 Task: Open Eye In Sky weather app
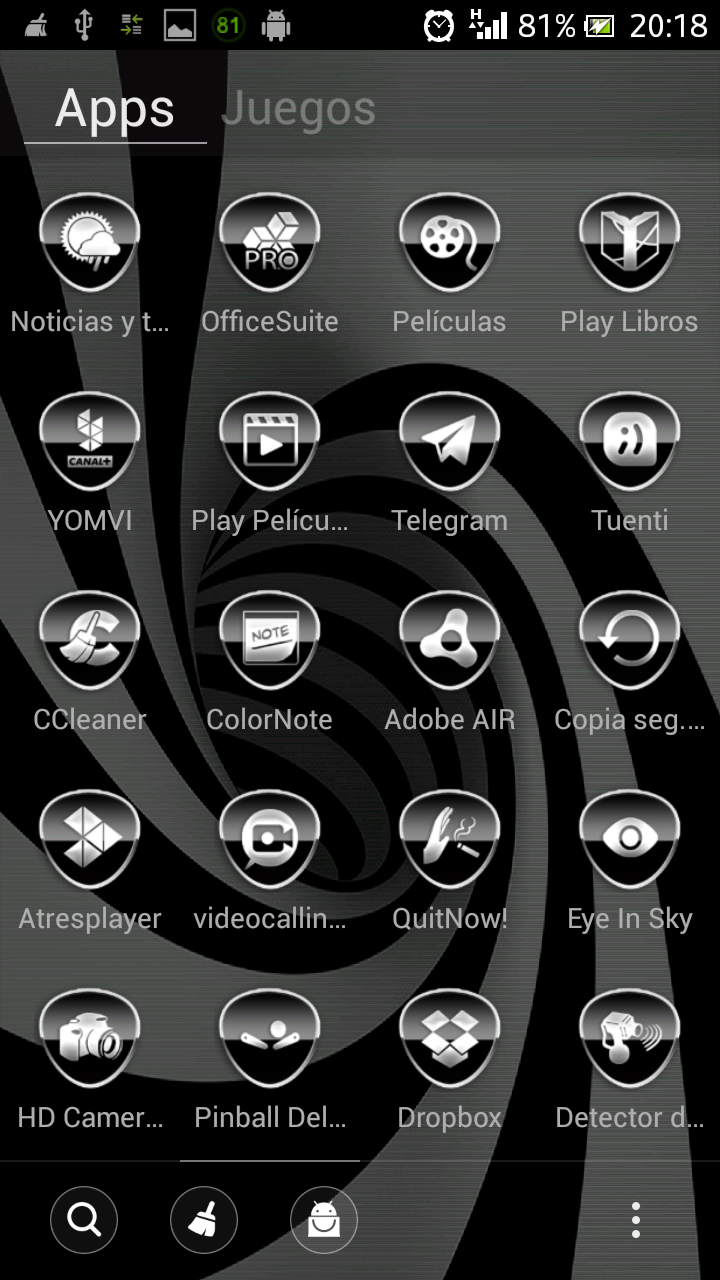(x=629, y=838)
